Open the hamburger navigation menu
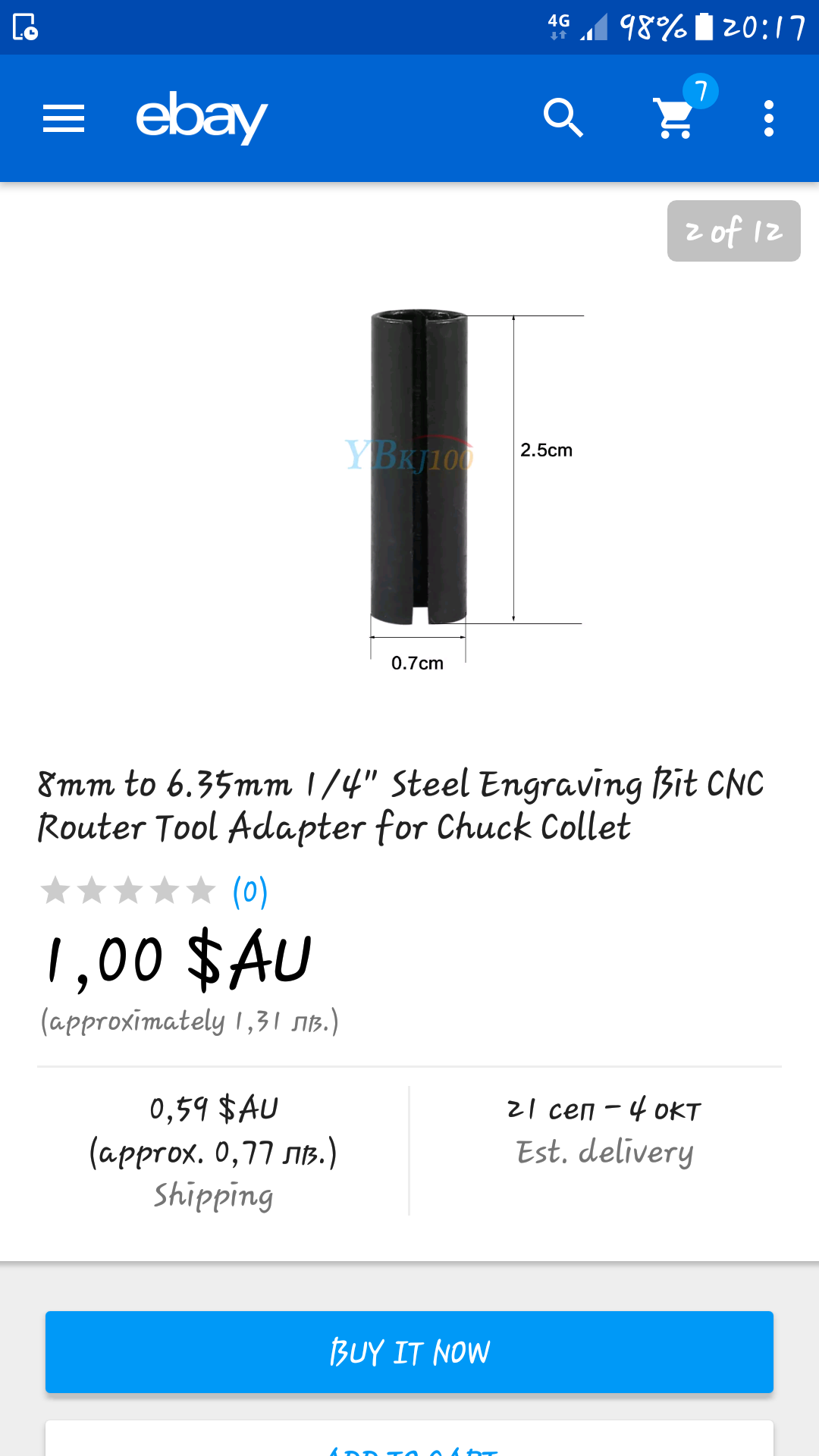The width and height of the screenshot is (819, 1456). tap(64, 118)
